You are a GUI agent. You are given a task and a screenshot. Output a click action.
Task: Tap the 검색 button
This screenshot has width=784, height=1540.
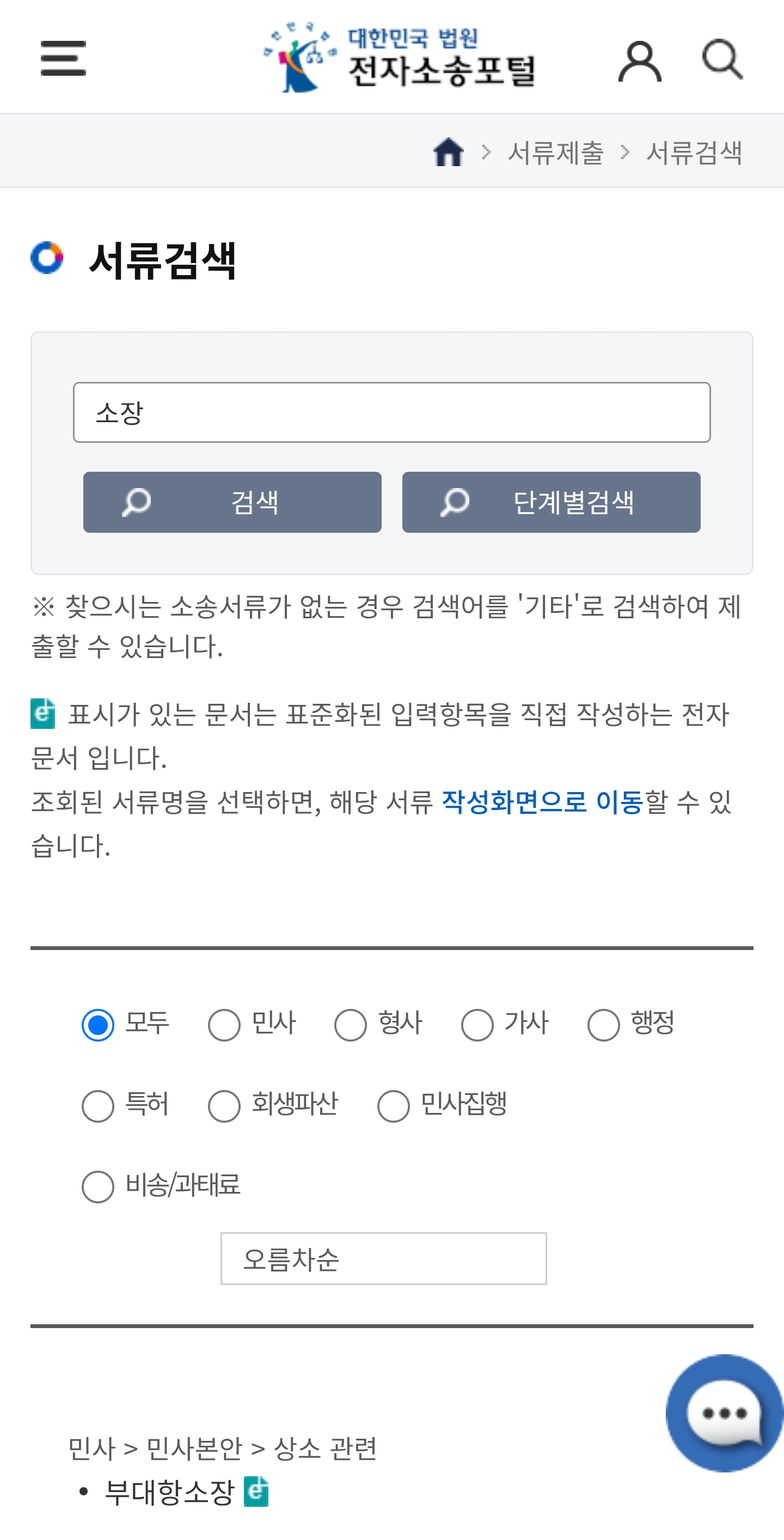click(232, 502)
